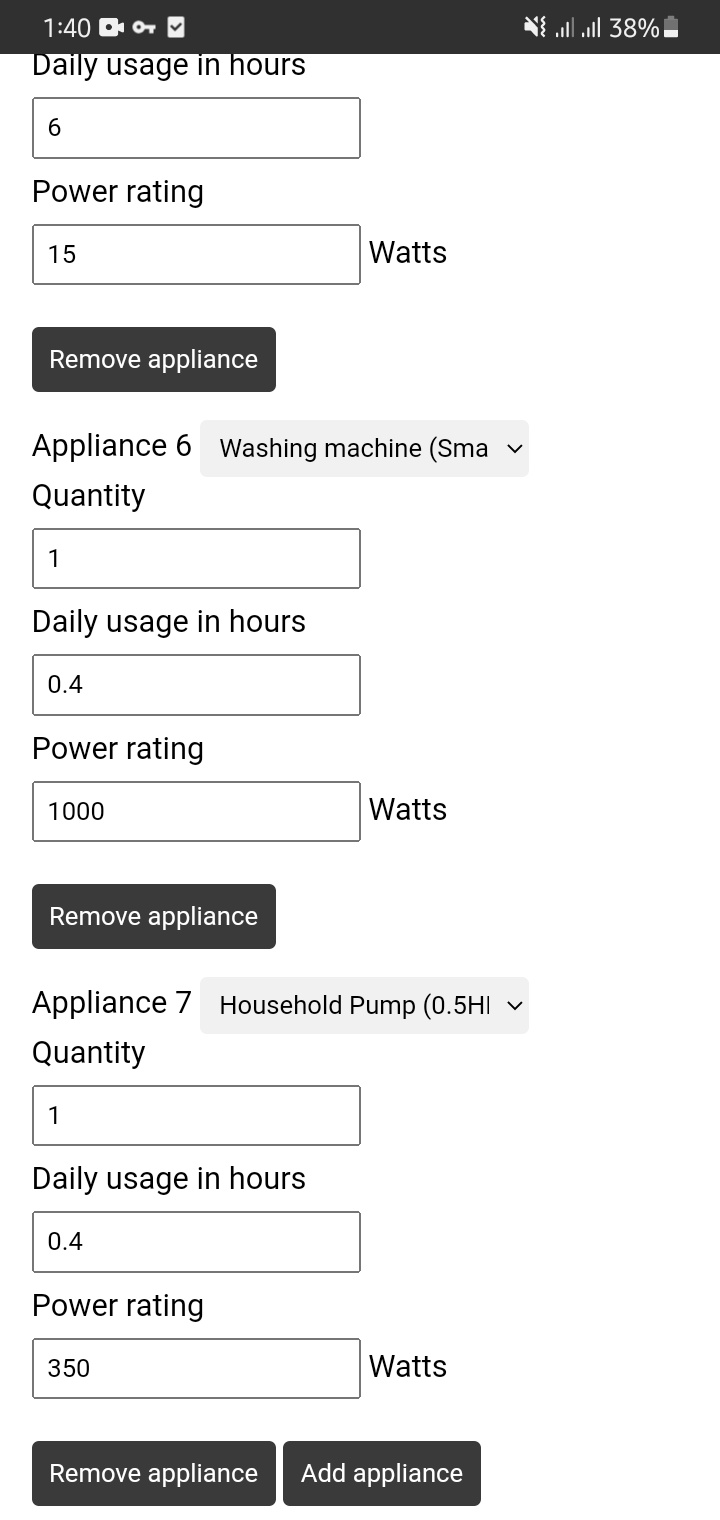720x1520 pixels.
Task: Tap the key icon in the status bar
Action: 143,28
